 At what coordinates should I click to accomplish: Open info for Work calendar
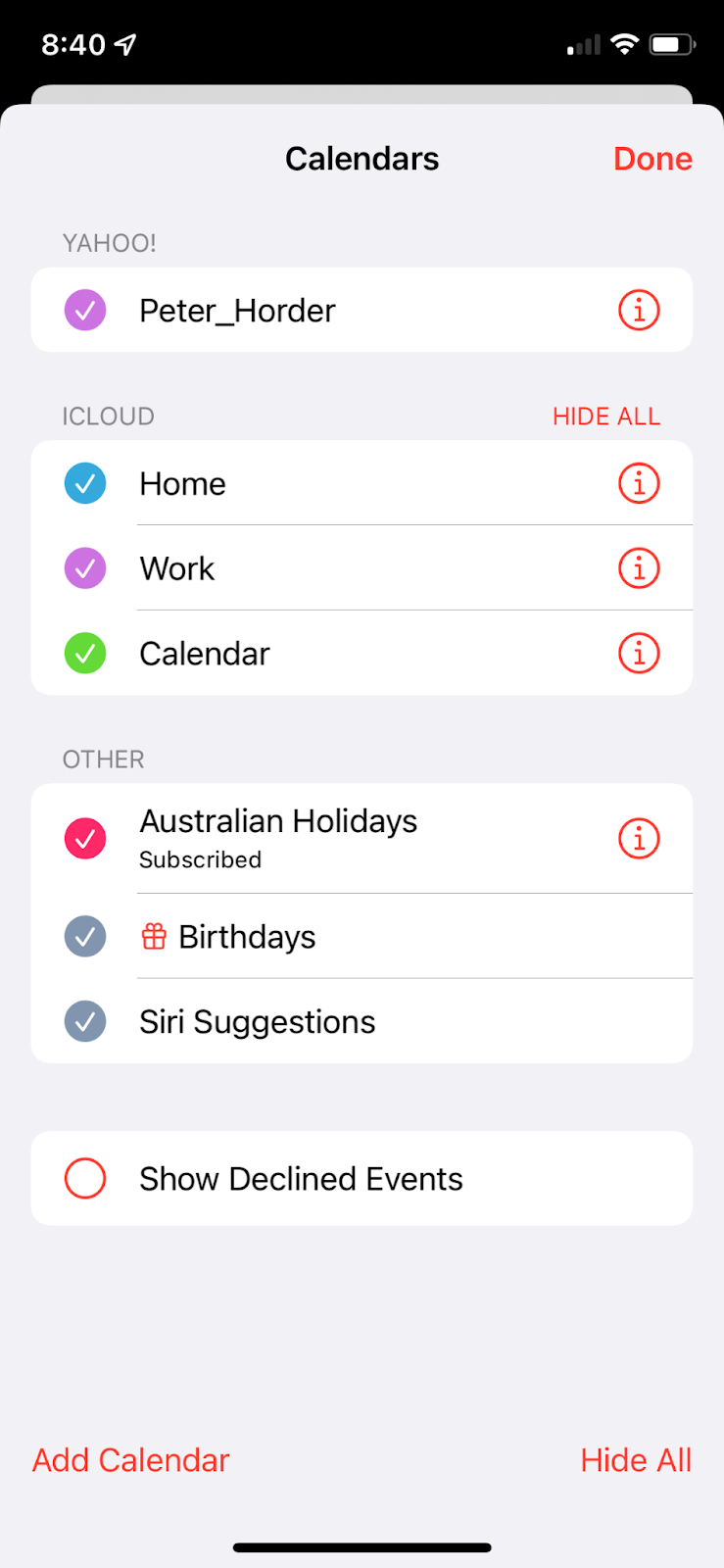[639, 568]
